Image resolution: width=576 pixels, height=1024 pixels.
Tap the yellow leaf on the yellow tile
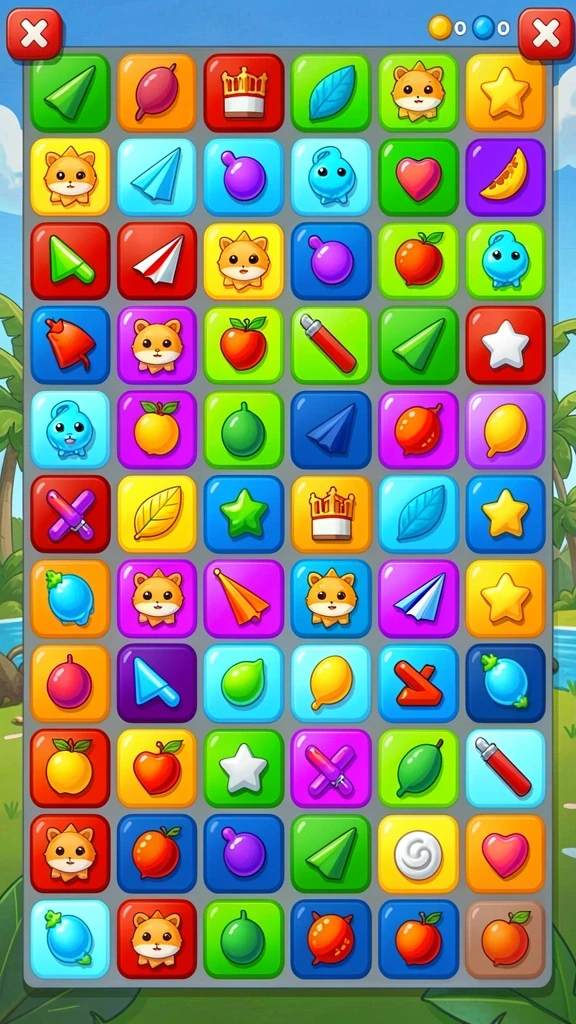pos(157,514)
